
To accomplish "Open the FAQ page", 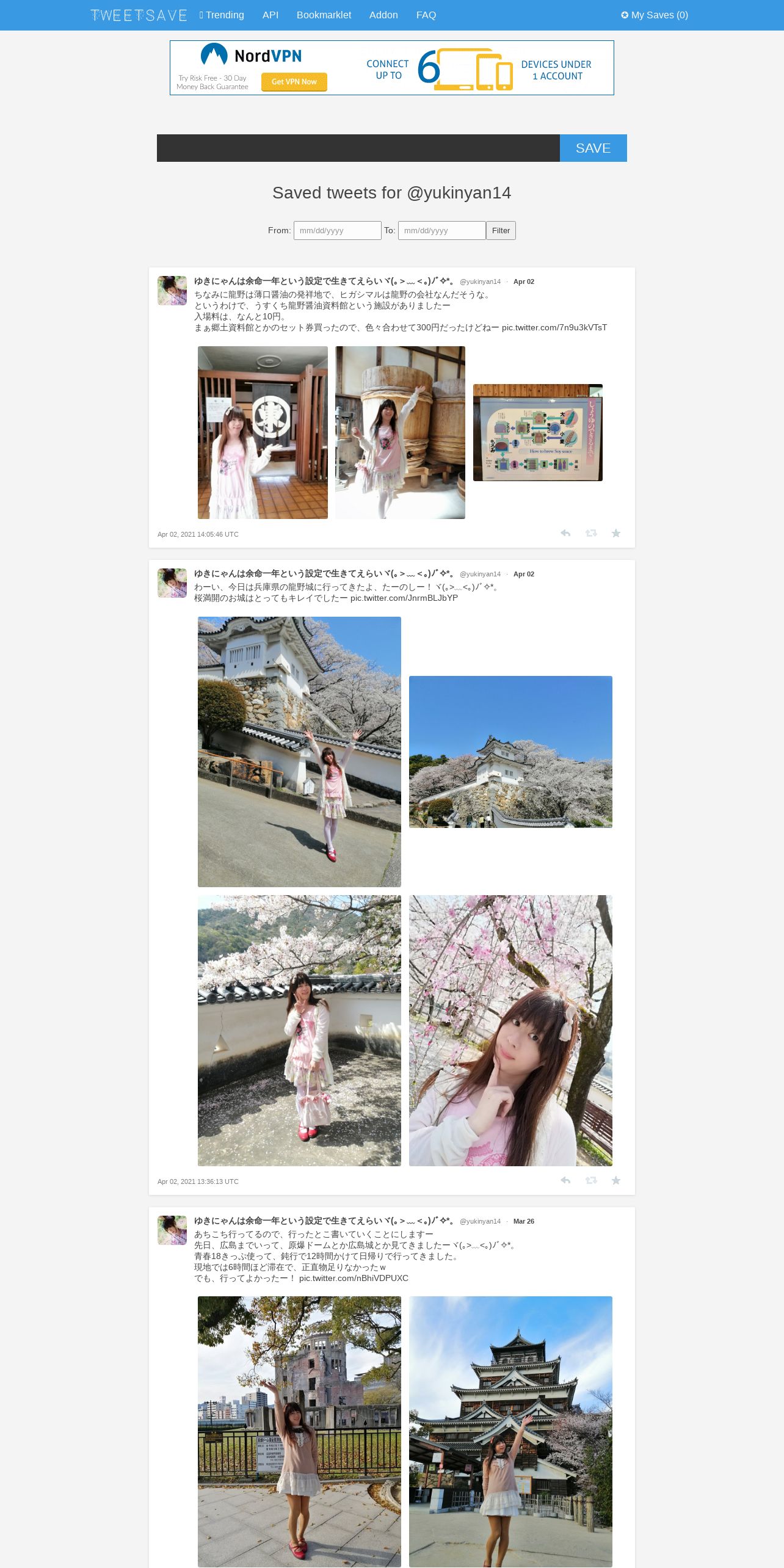I will [x=426, y=15].
